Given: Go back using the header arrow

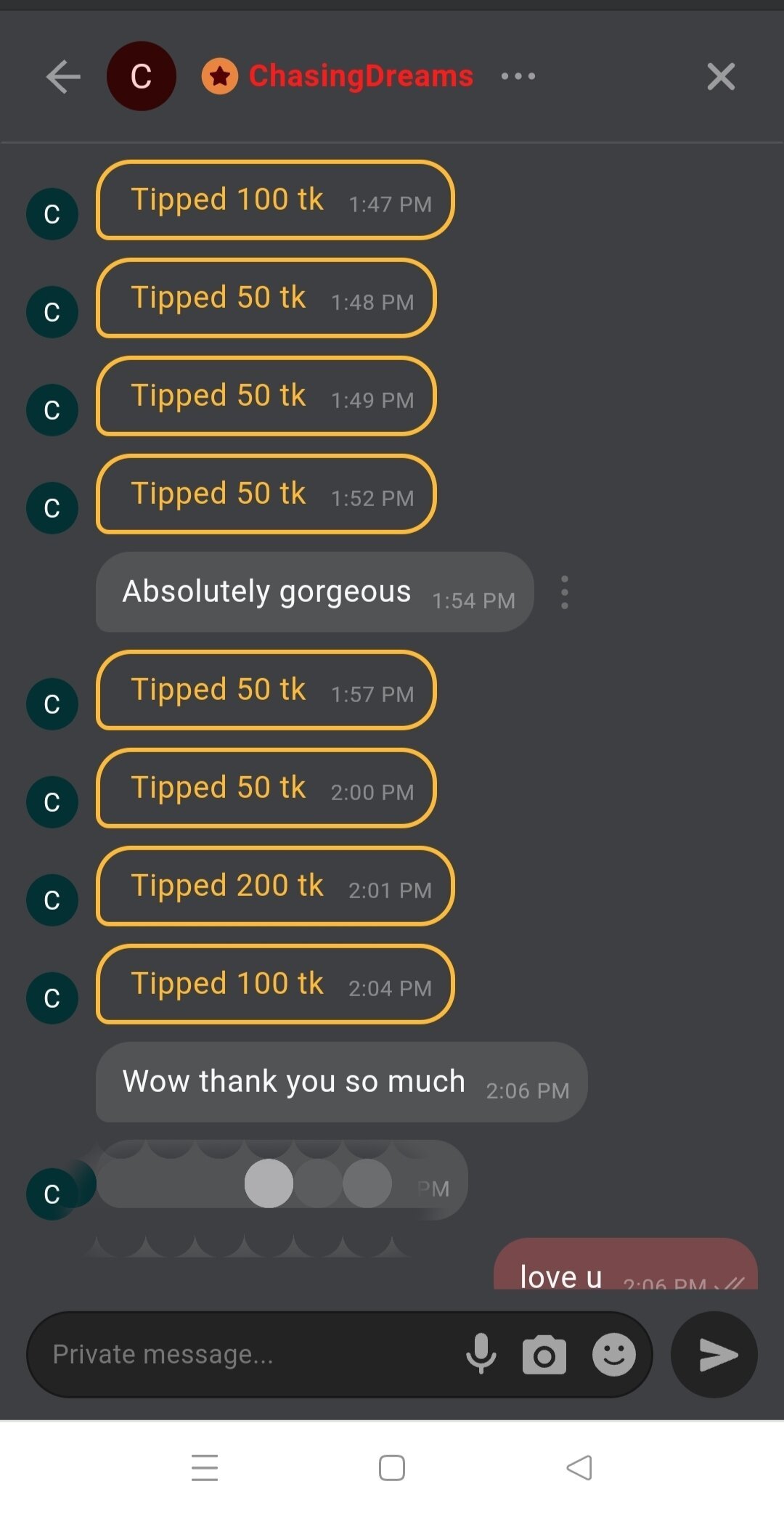Looking at the screenshot, I should tap(63, 77).
